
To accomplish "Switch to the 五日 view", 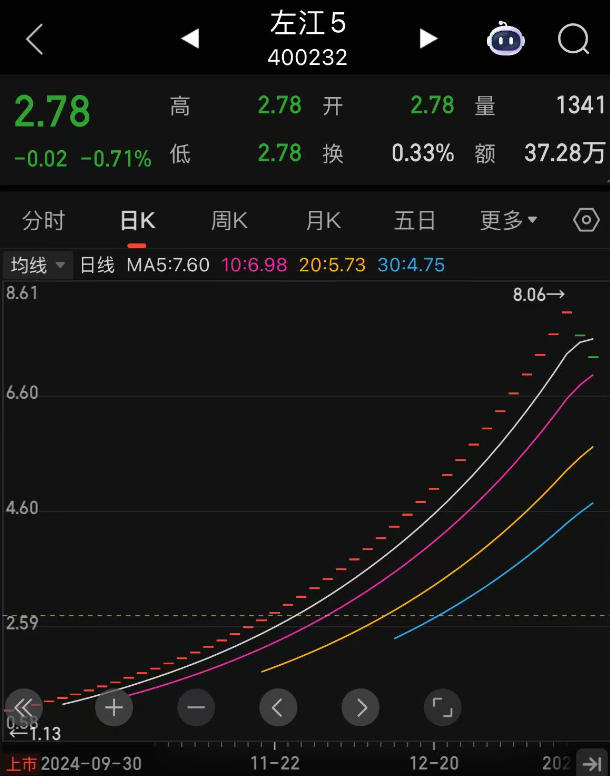I will pyautogui.click(x=415, y=221).
